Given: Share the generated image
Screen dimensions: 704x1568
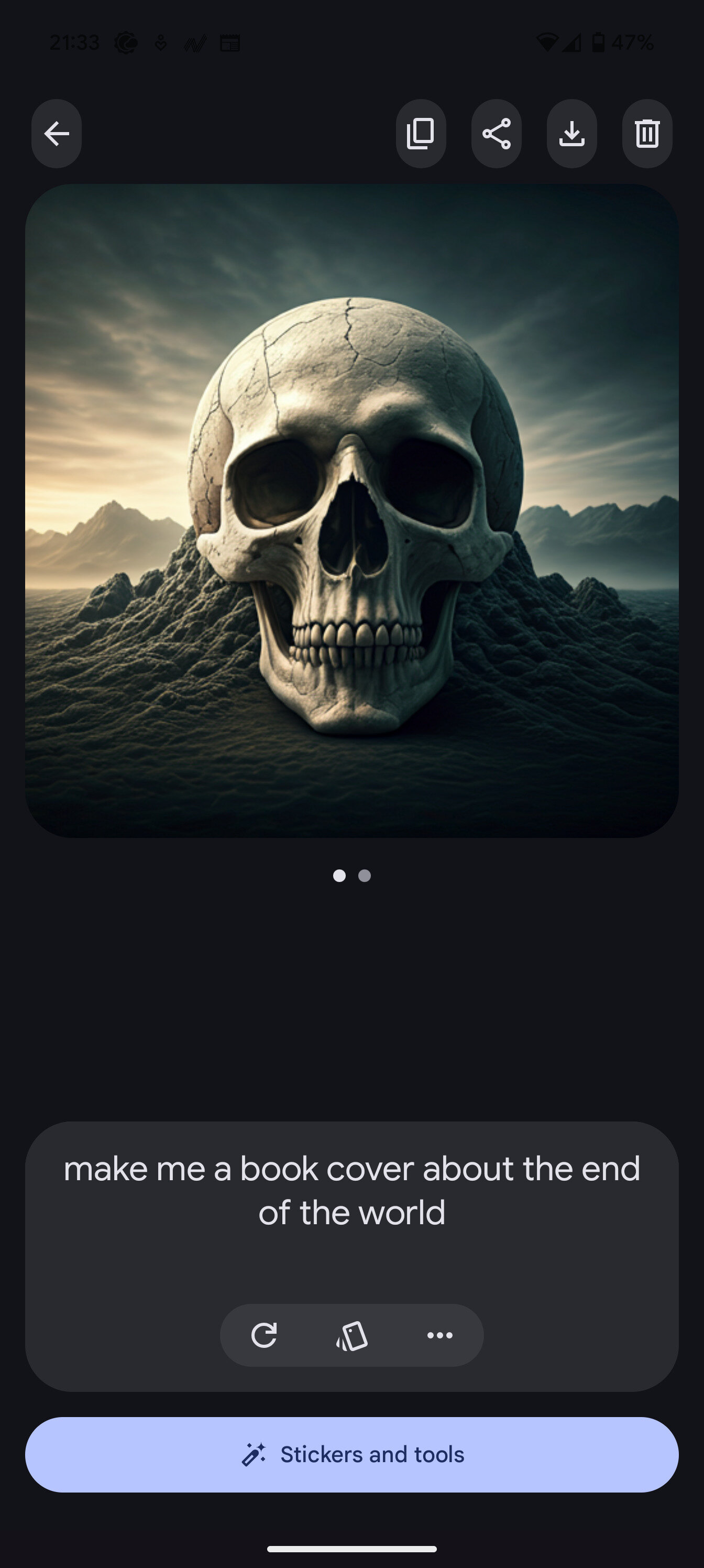Looking at the screenshot, I should (496, 134).
